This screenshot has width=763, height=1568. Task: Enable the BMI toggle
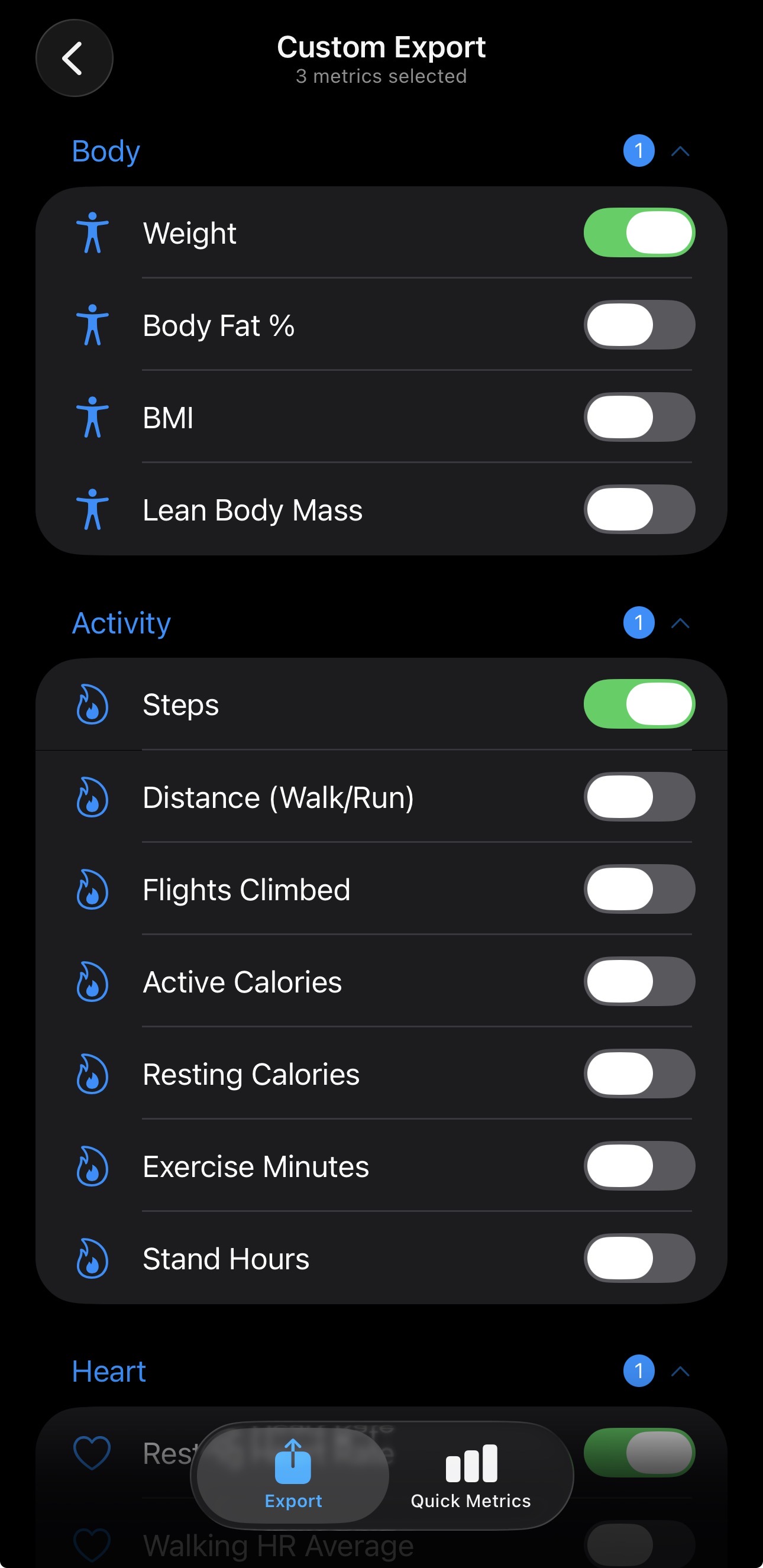coord(638,417)
